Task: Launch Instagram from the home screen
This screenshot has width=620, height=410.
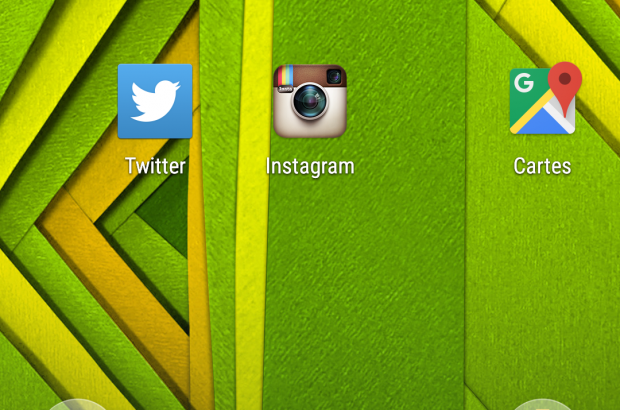Action: [310, 101]
